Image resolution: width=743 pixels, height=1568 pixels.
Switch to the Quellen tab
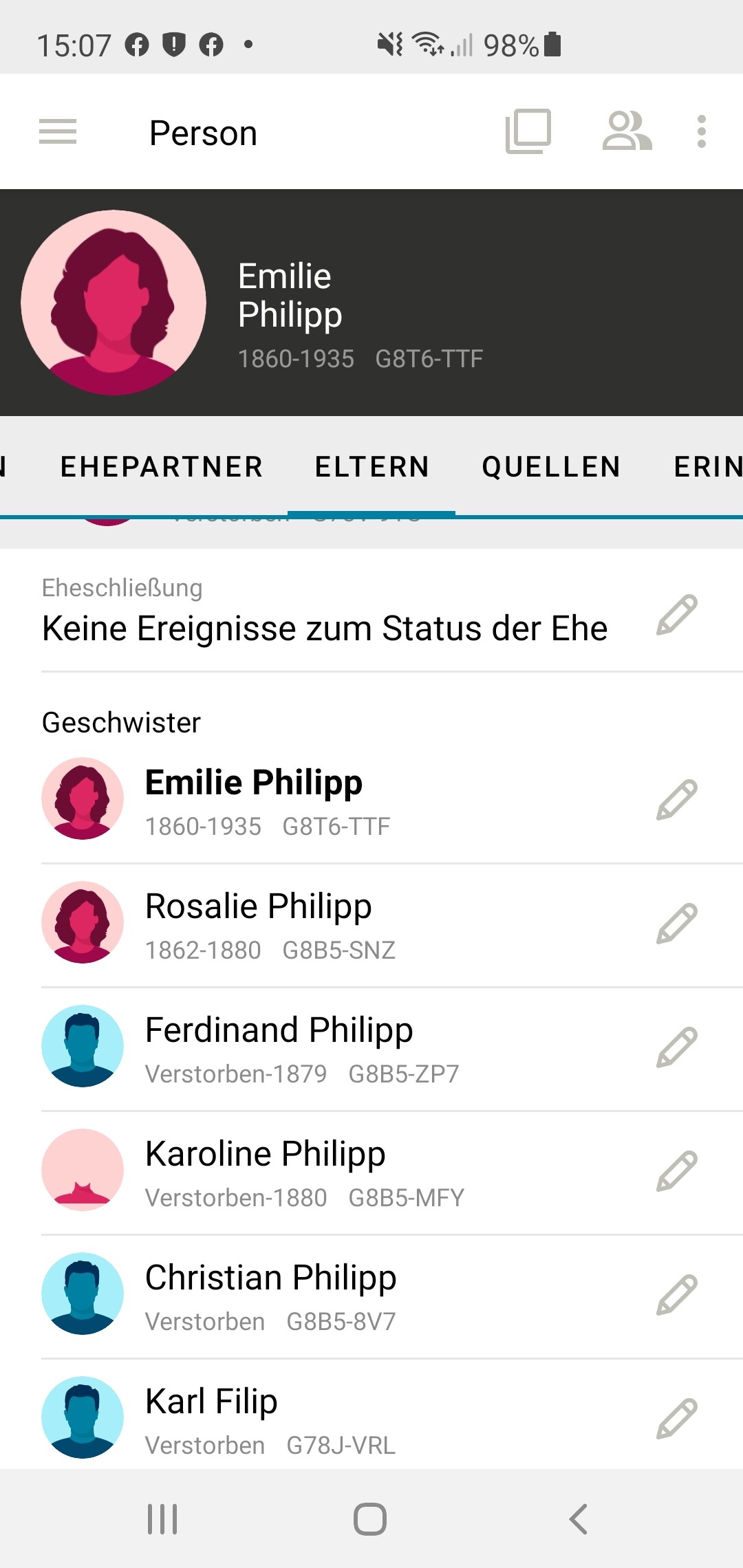click(x=551, y=466)
